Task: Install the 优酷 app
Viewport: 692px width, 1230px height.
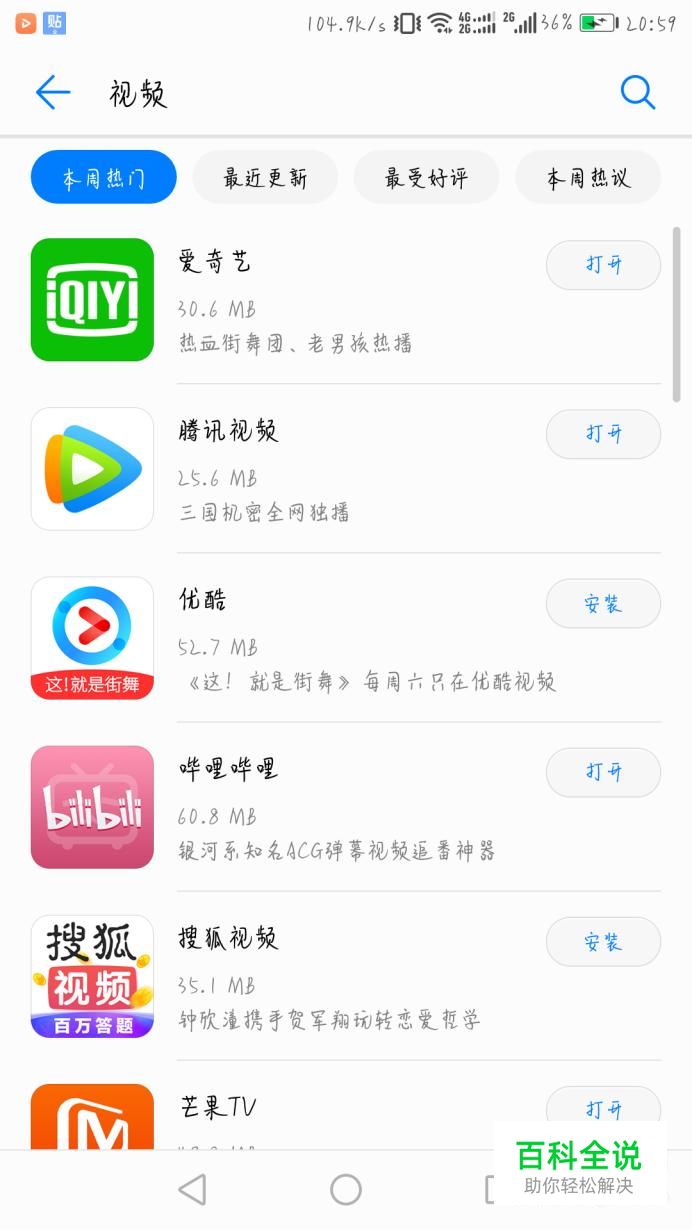Action: tap(603, 603)
